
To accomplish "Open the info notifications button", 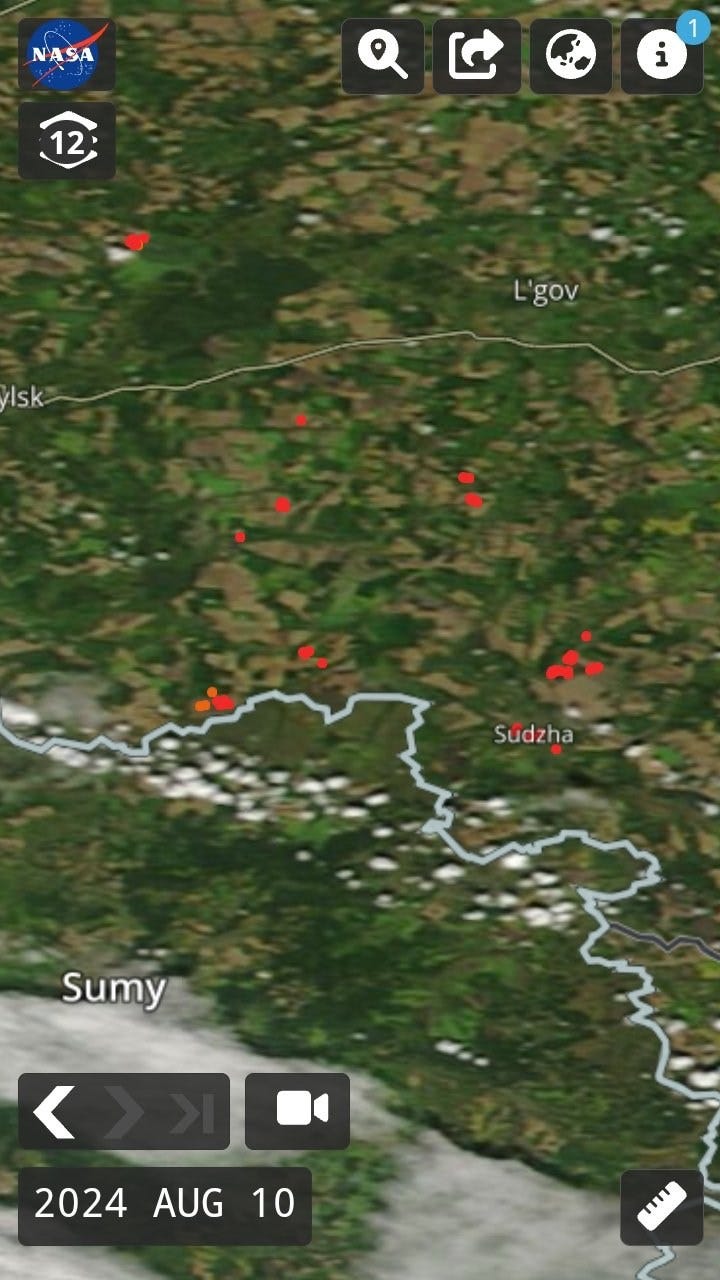I will coord(662,56).
